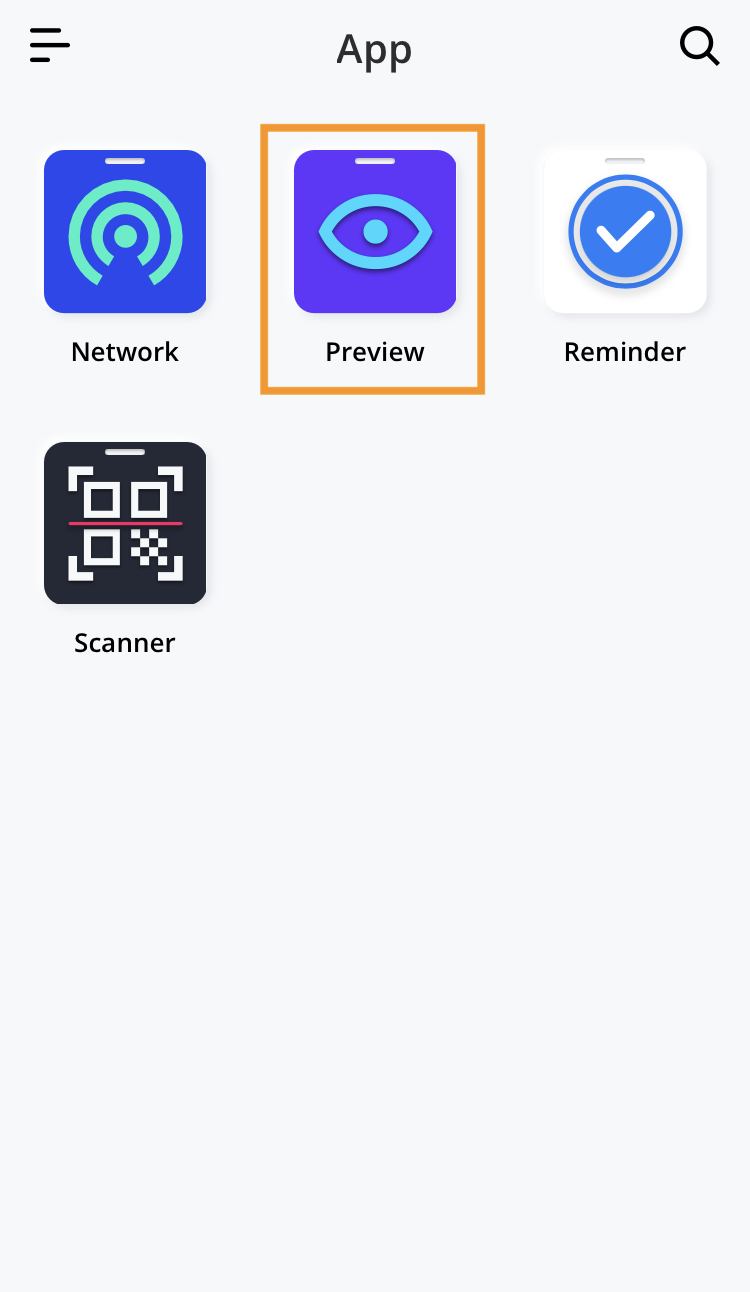Screen dimensions: 750x1292
Task: Launch the Preview app
Action: coord(374,232)
